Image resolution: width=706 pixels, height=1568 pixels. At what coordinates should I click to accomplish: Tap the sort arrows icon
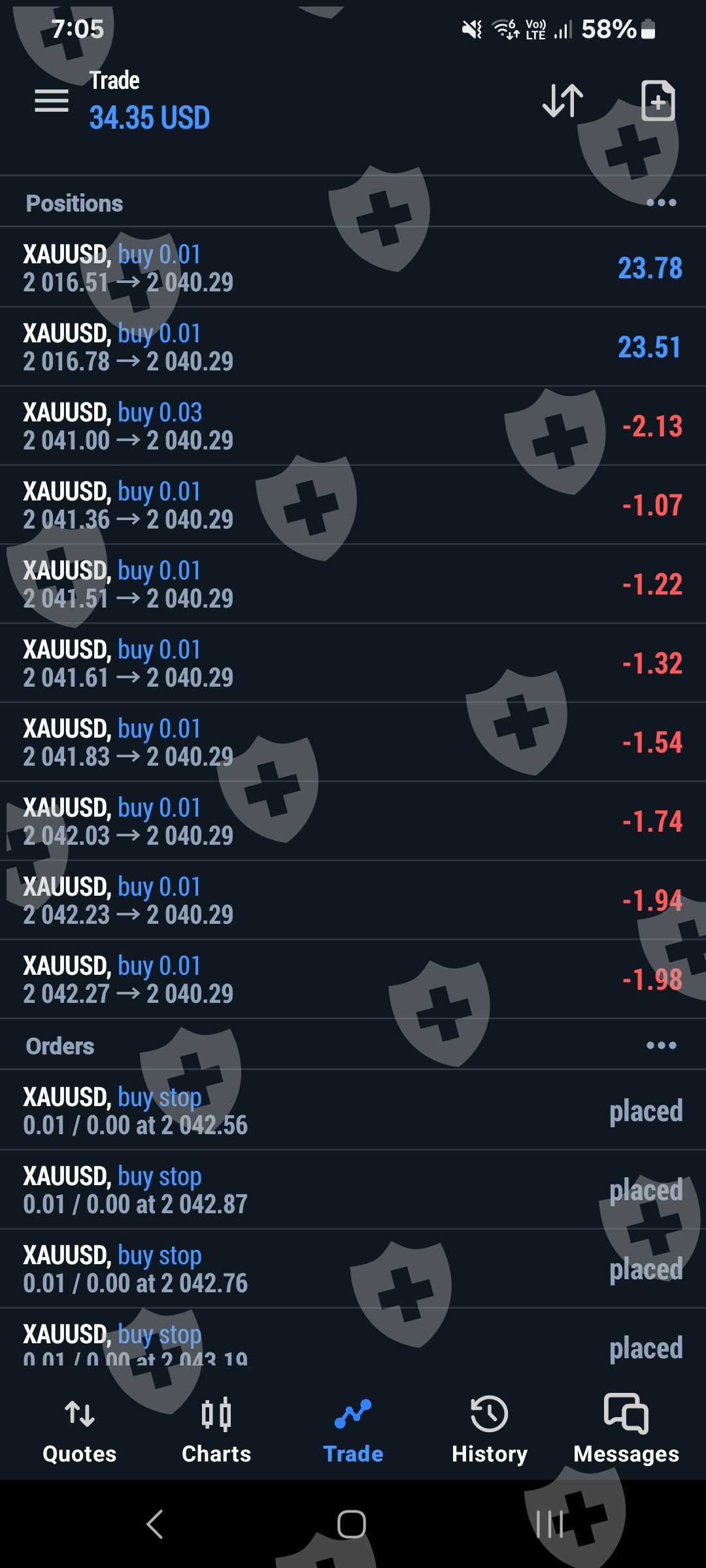pos(563,101)
